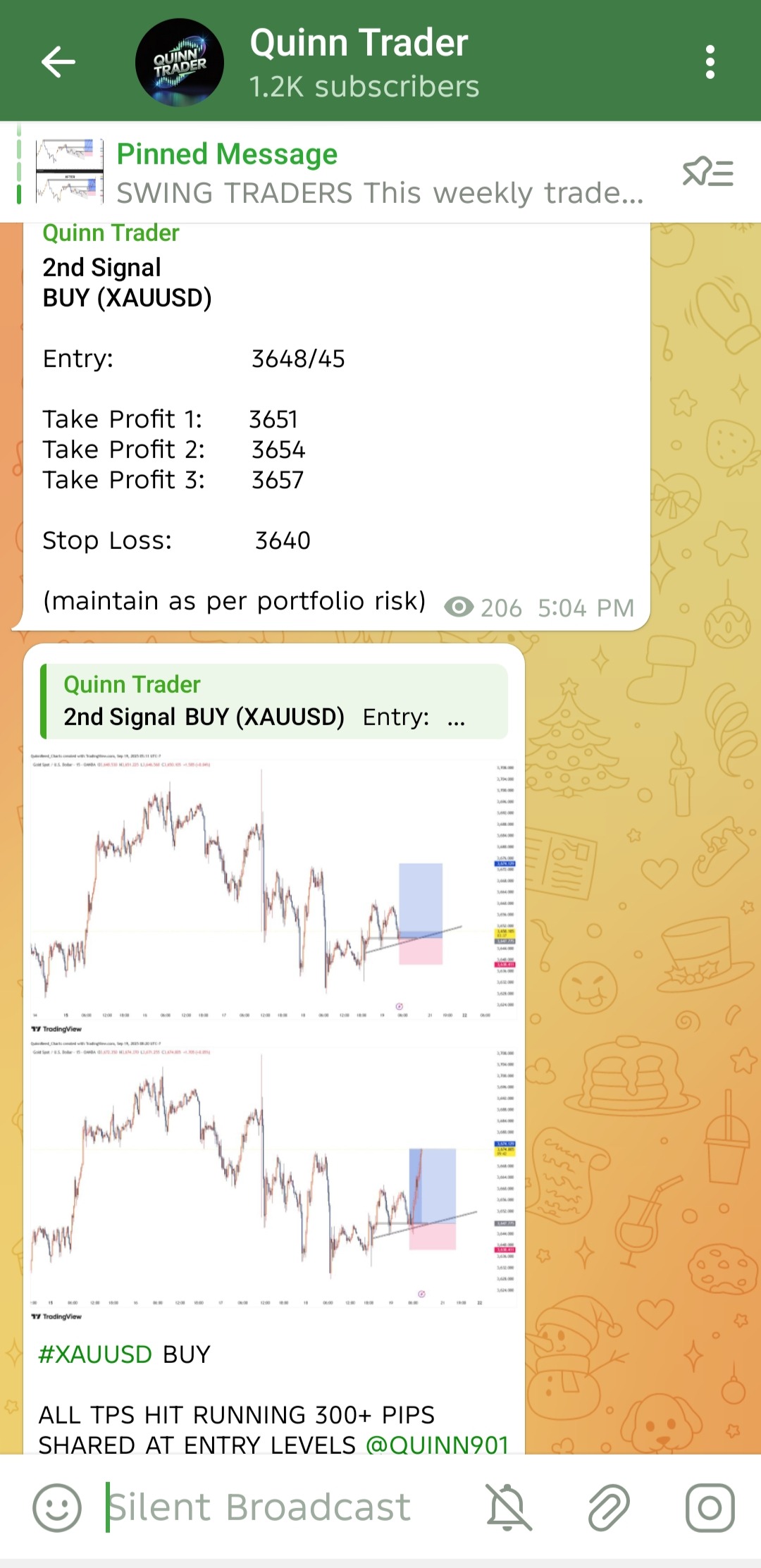This screenshot has height=1568, width=761.
Task: Focus the Silent Broadcast message field
Action: 282,1507
